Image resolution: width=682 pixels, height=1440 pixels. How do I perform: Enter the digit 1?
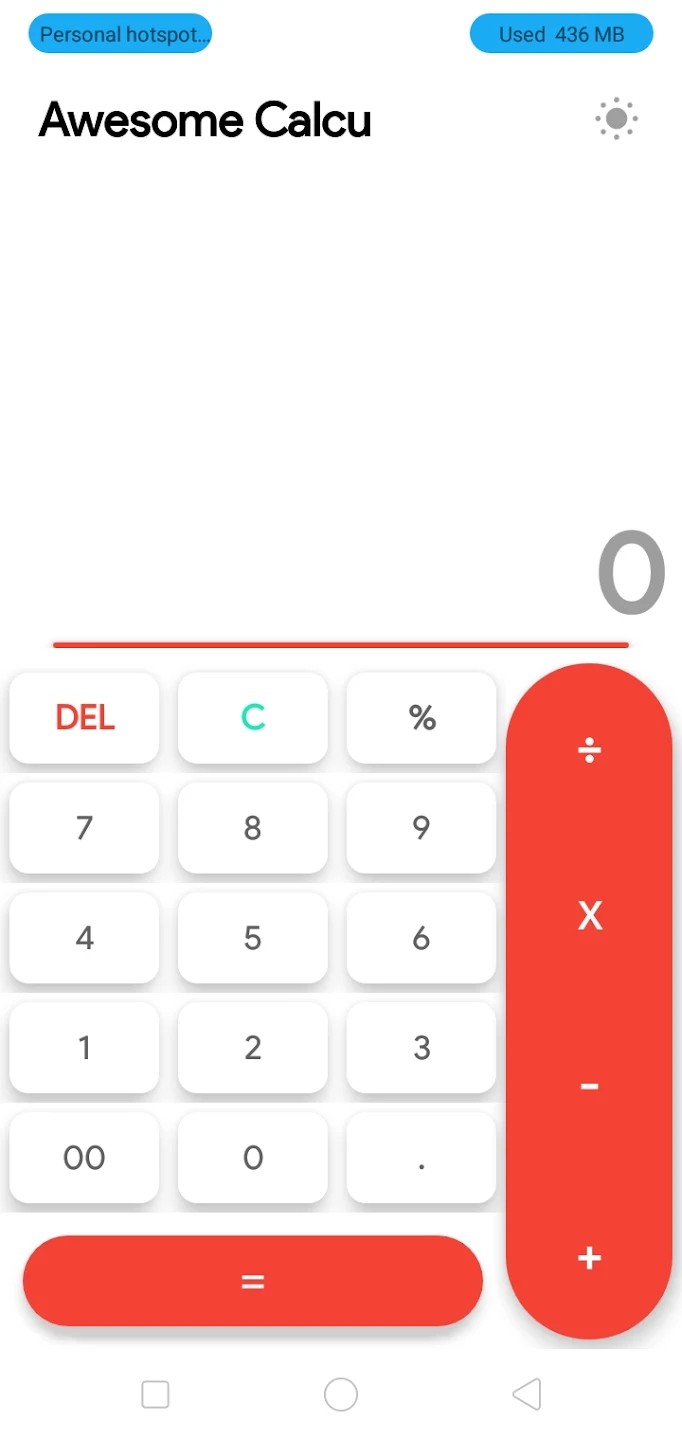click(84, 1048)
